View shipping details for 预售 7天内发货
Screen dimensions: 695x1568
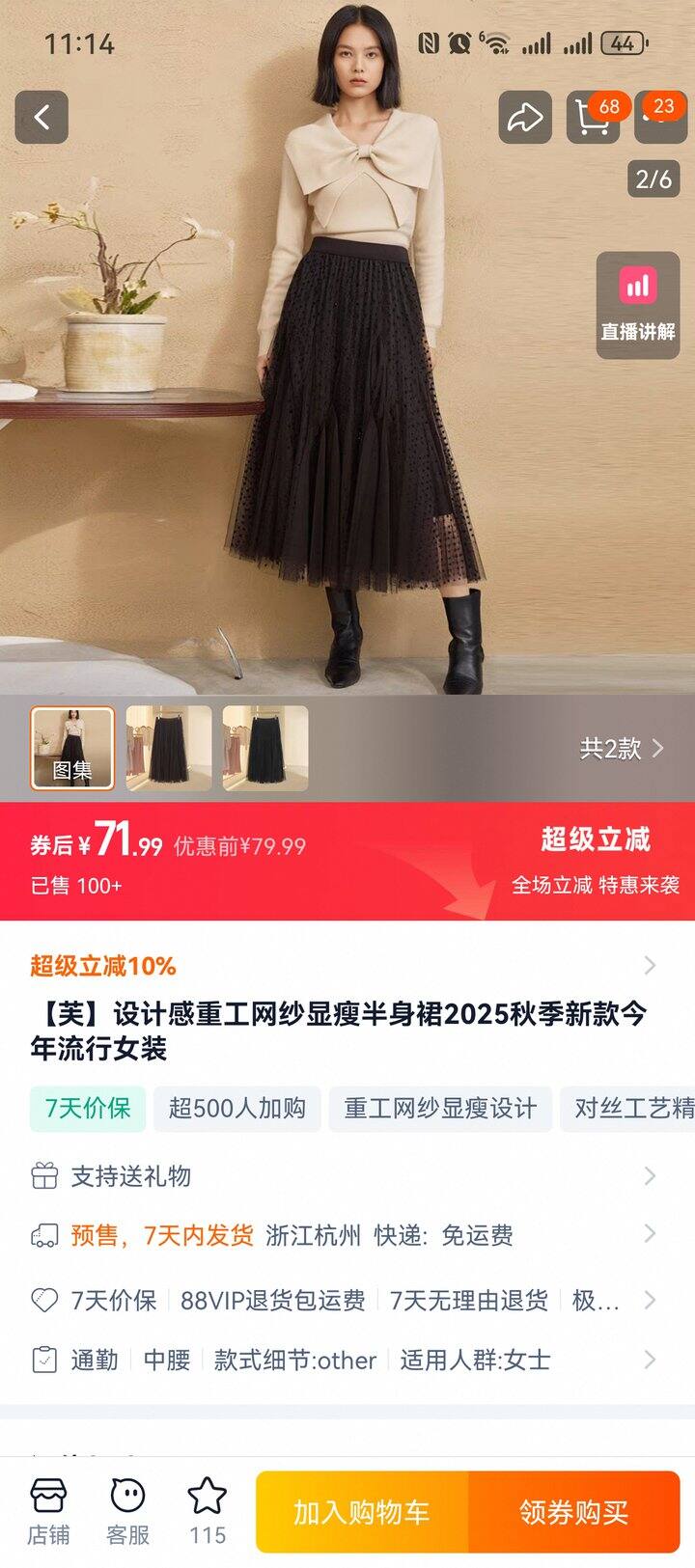(343, 1235)
